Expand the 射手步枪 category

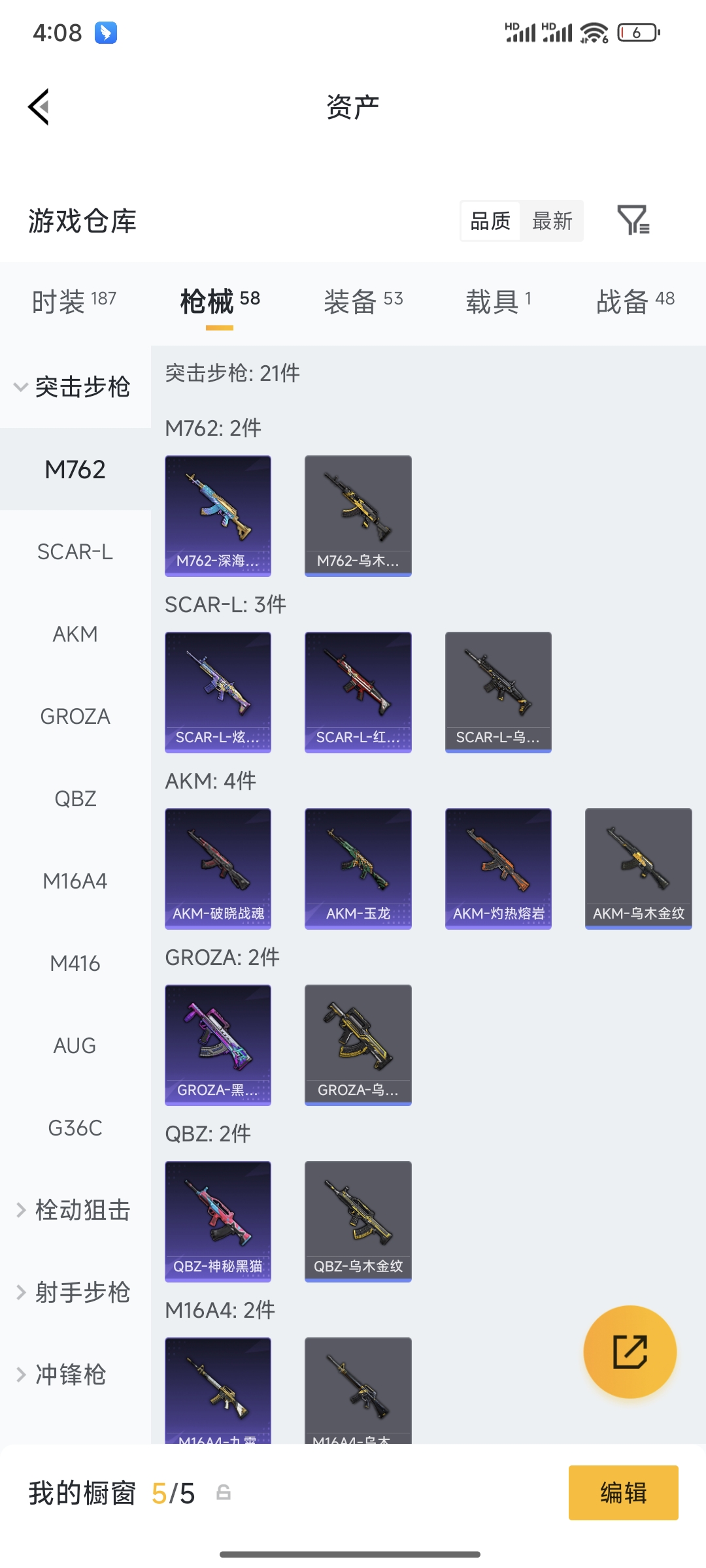[x=74, y=1292]
